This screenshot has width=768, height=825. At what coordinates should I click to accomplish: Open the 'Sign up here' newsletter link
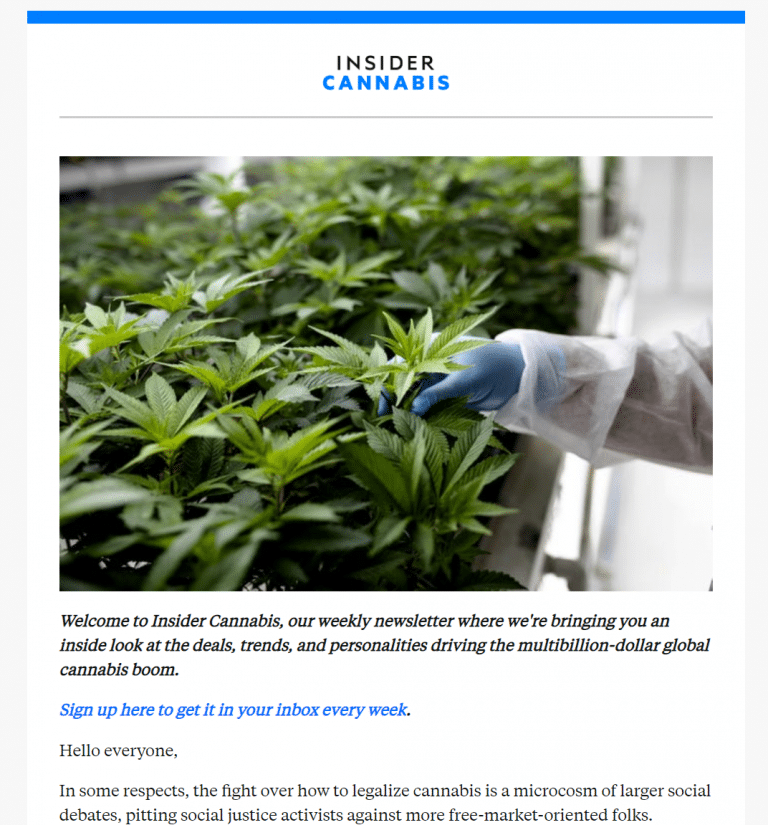[x=233, y=710]
